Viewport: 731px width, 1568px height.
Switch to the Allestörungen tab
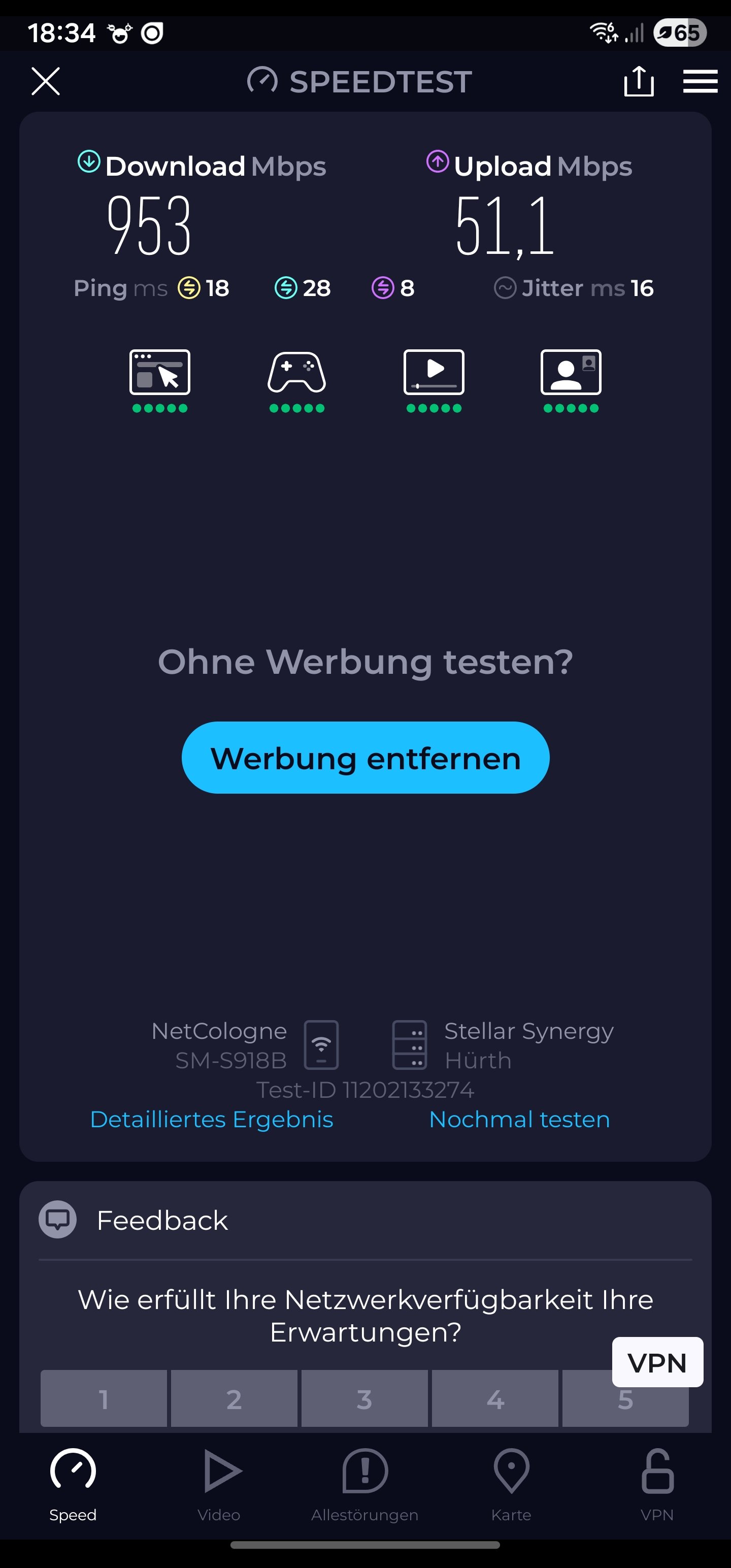pyautogui.click(x=364, y=1483)
